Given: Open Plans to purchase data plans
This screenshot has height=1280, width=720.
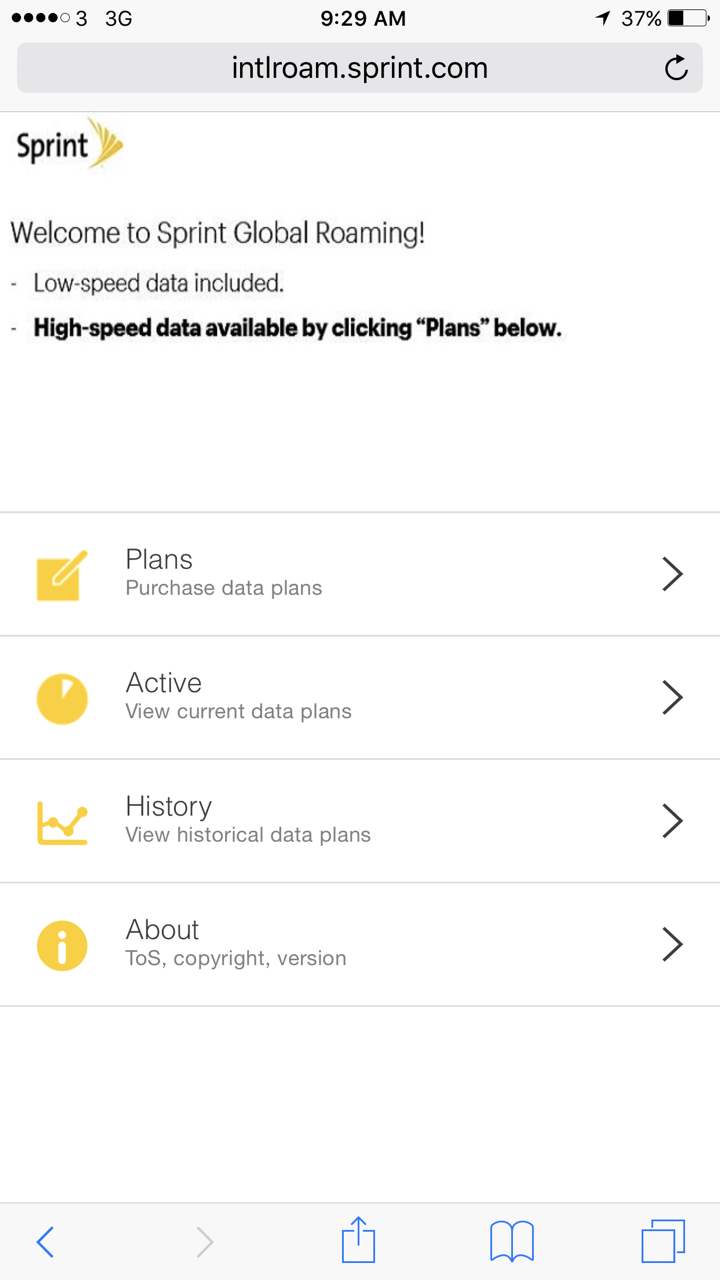Looking at the screenshot, I should (360, 574).
